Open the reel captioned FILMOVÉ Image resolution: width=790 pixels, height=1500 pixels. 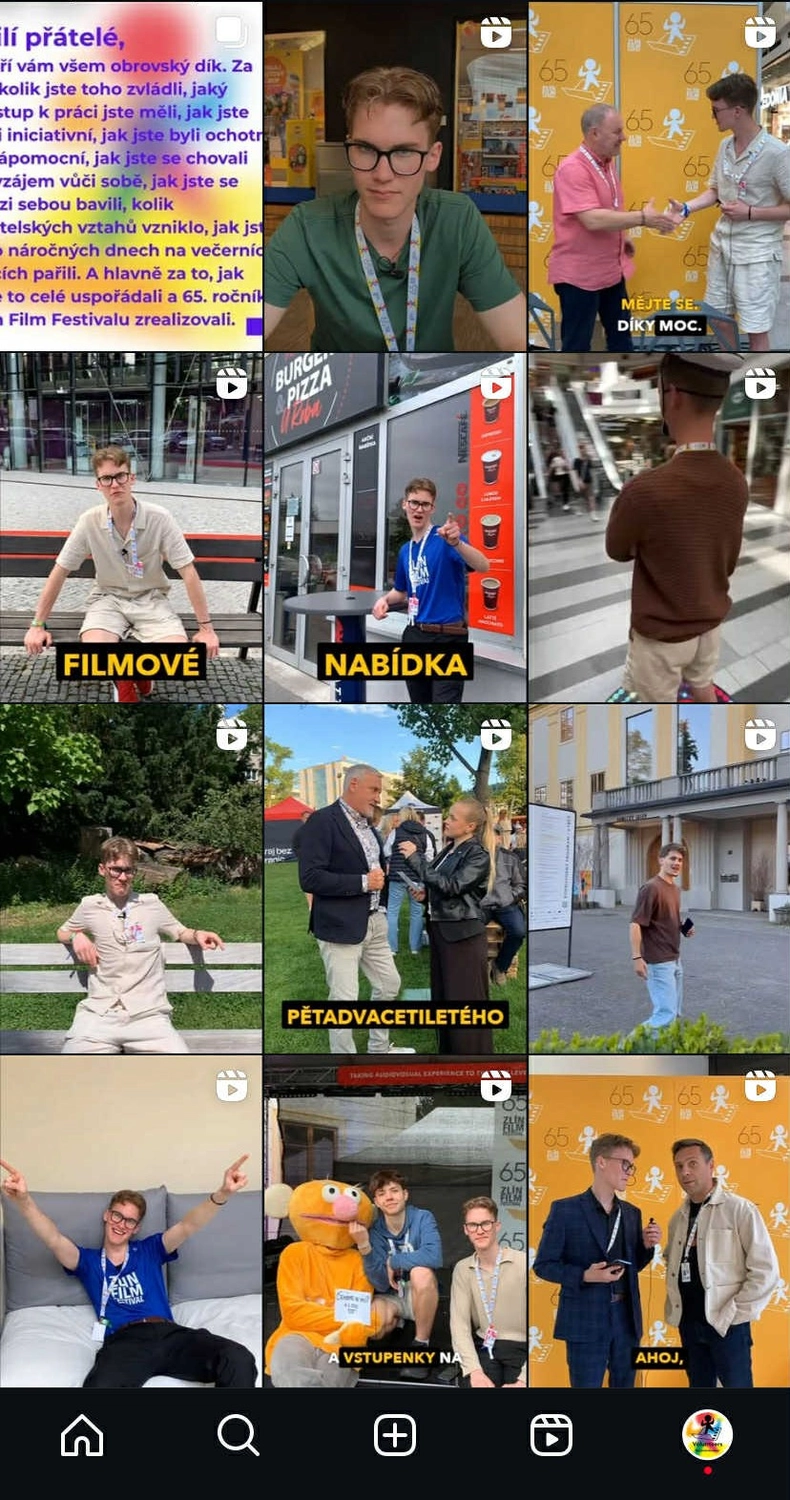pos(131,528)
